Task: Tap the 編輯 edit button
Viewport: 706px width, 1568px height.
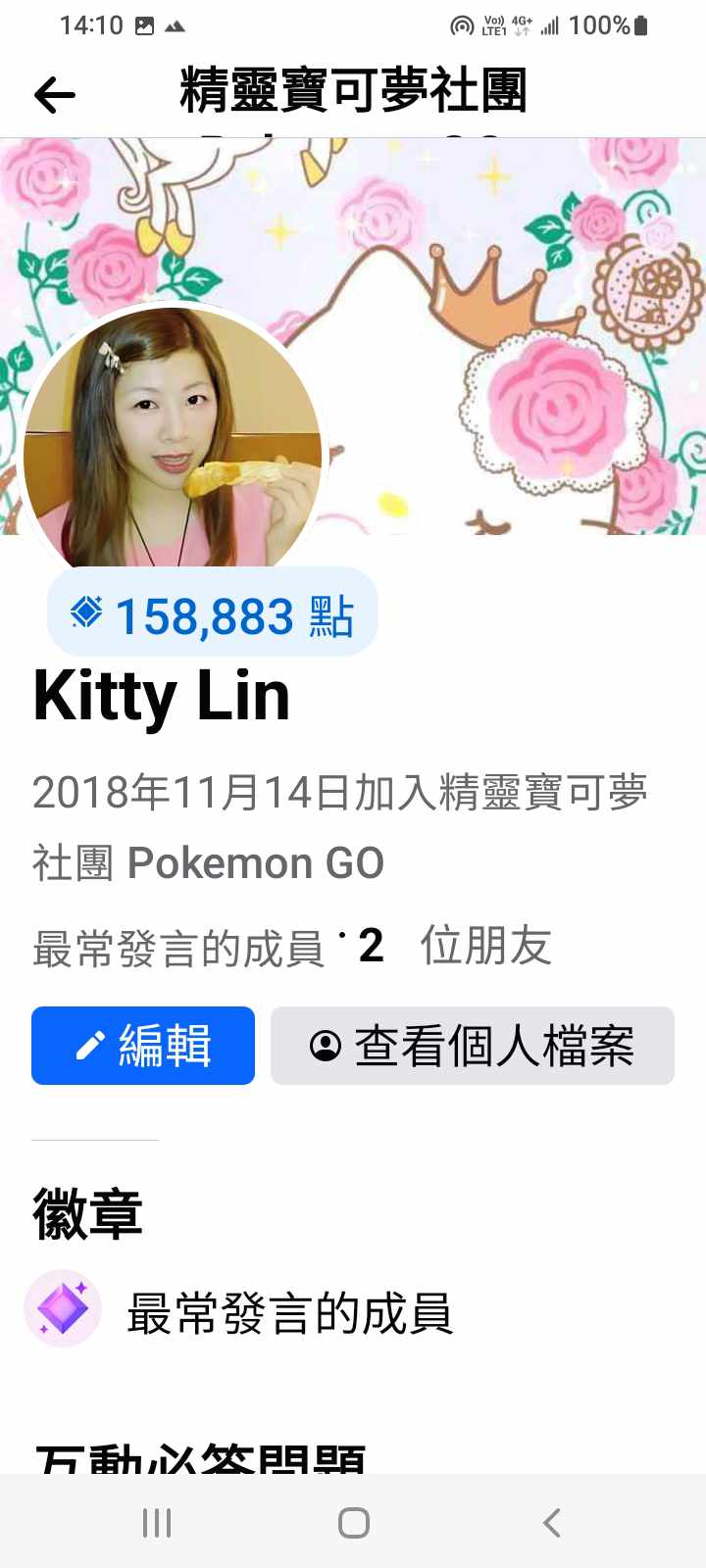Action: (143, 1046)
